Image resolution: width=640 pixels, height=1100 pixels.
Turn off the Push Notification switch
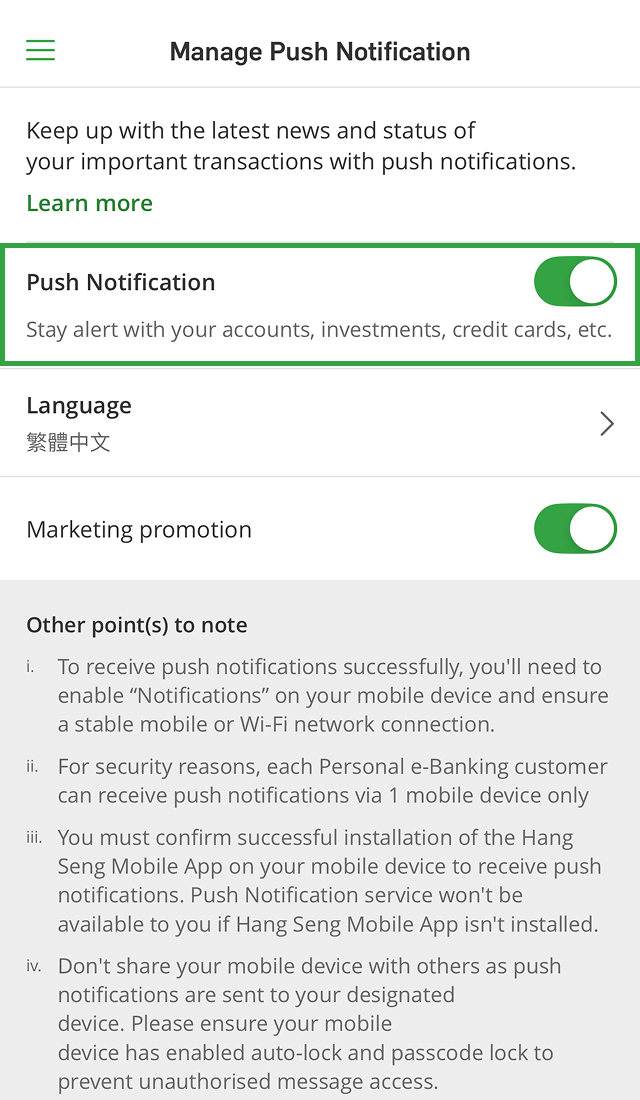point(575,282)
